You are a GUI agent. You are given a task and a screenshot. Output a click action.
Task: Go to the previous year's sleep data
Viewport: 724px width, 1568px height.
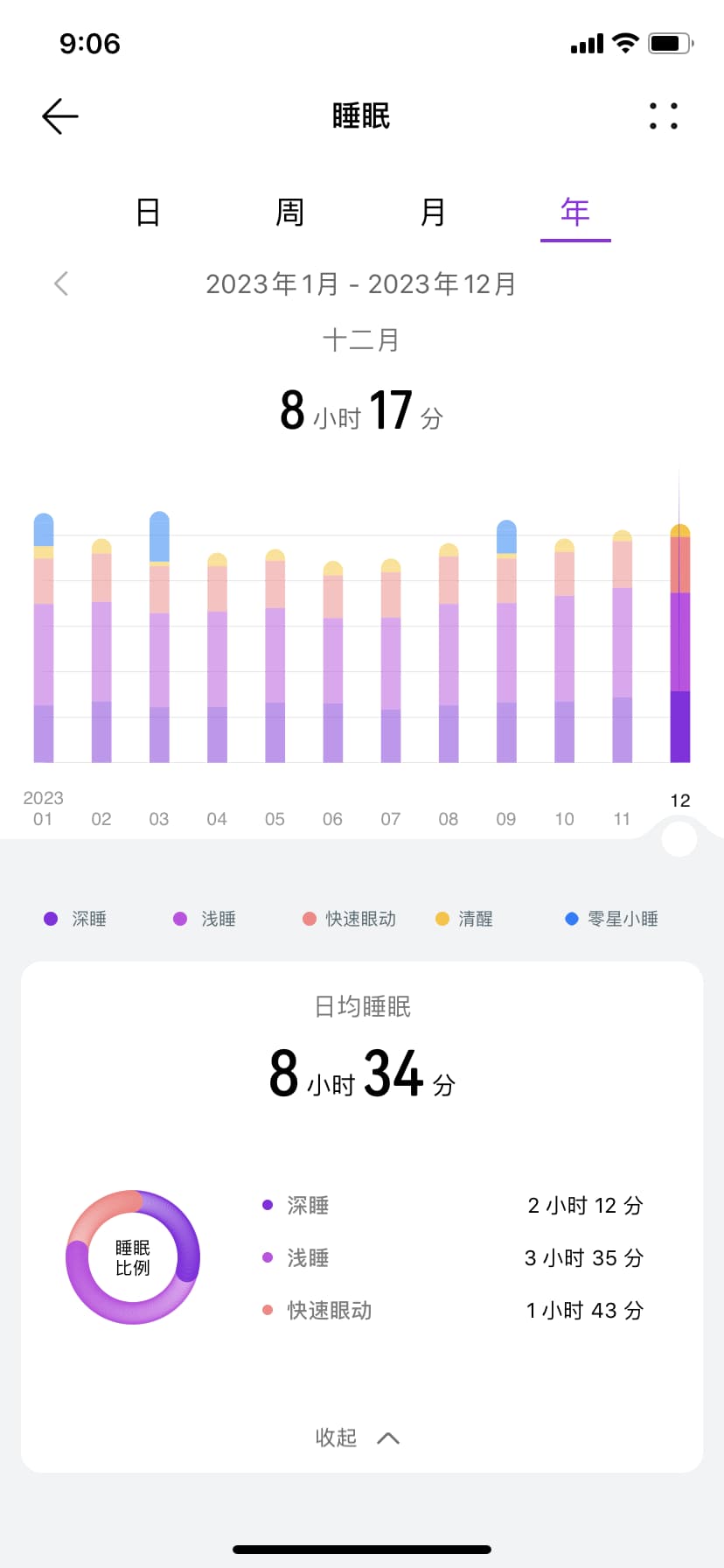pos(61,283)
